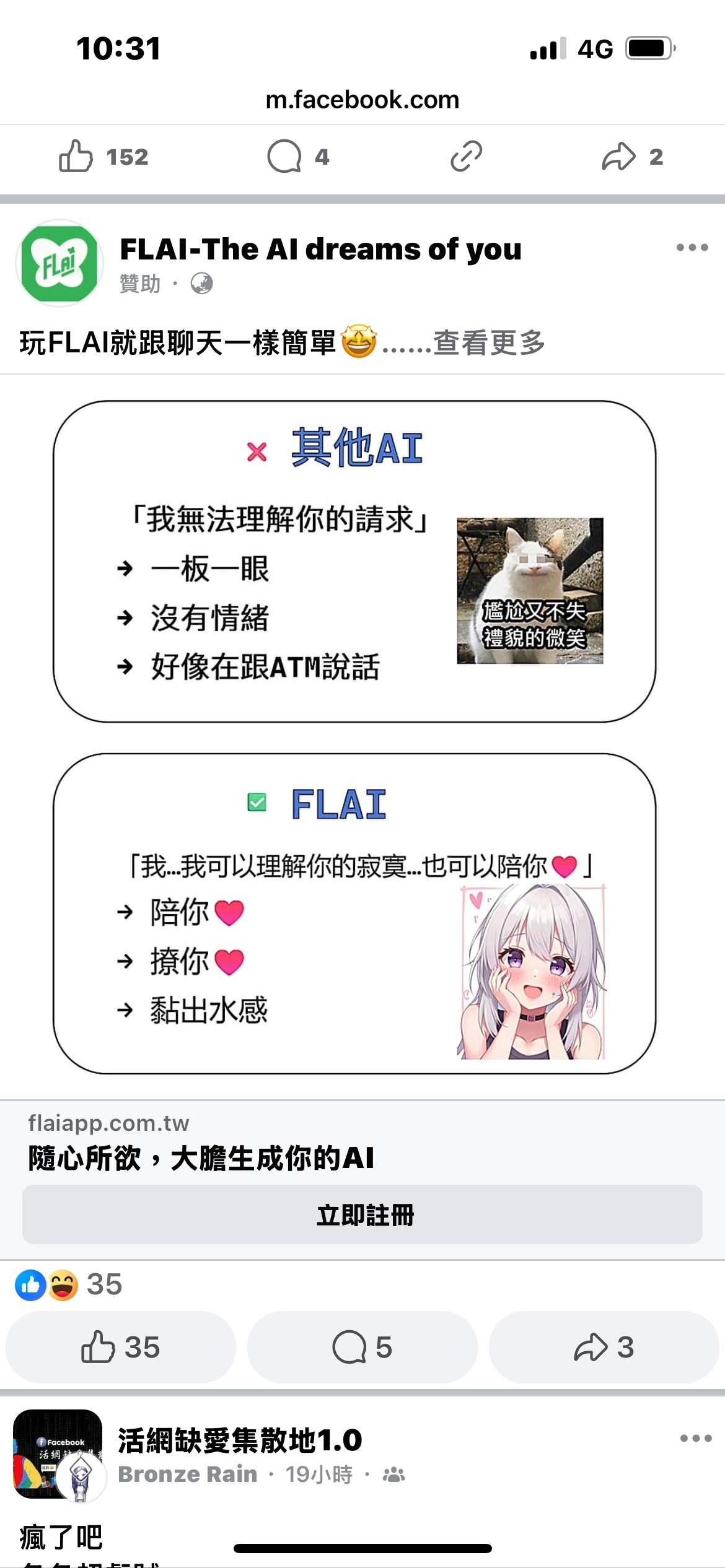The width and height of the screenshot is (725, 1568).
Task: Like the FLAI ad post
Action: pyautogui.click(x=120, y=1348)
